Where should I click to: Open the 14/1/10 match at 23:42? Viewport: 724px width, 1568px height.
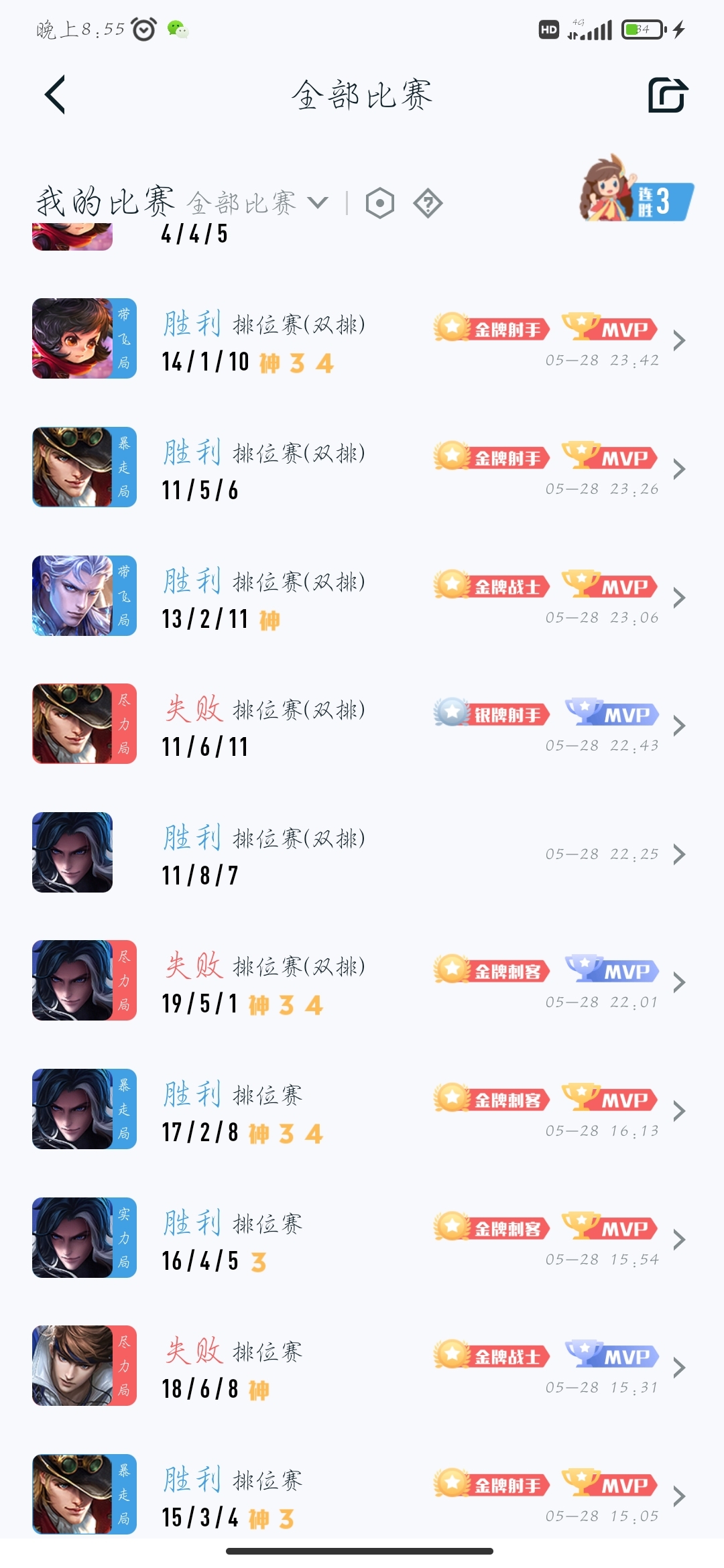pos(362,340)
